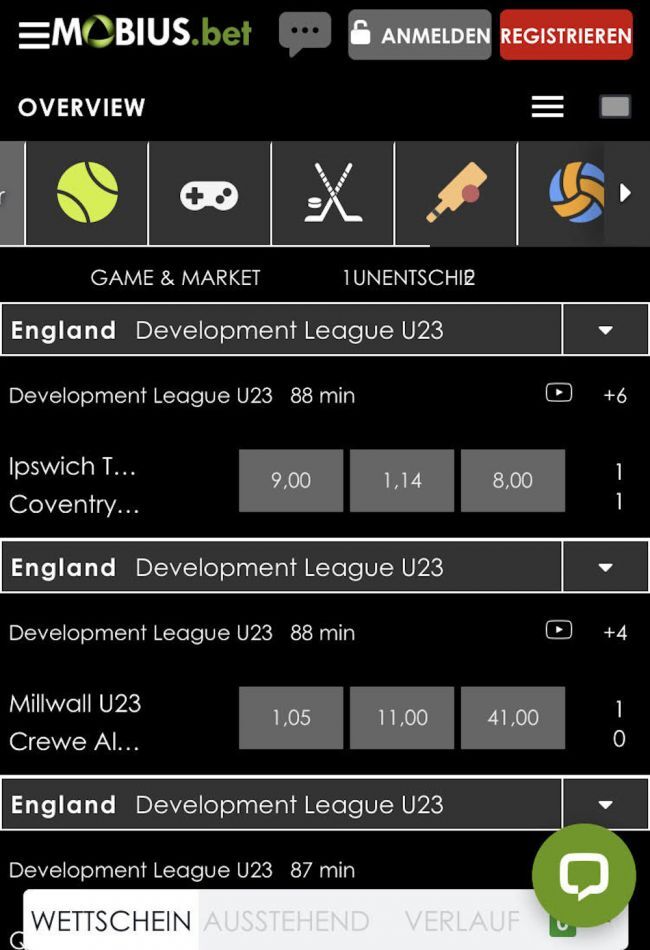650x950 pixels.
Task: Open the +6 more markets for Ipswich match
Action: tap(615, 395)
